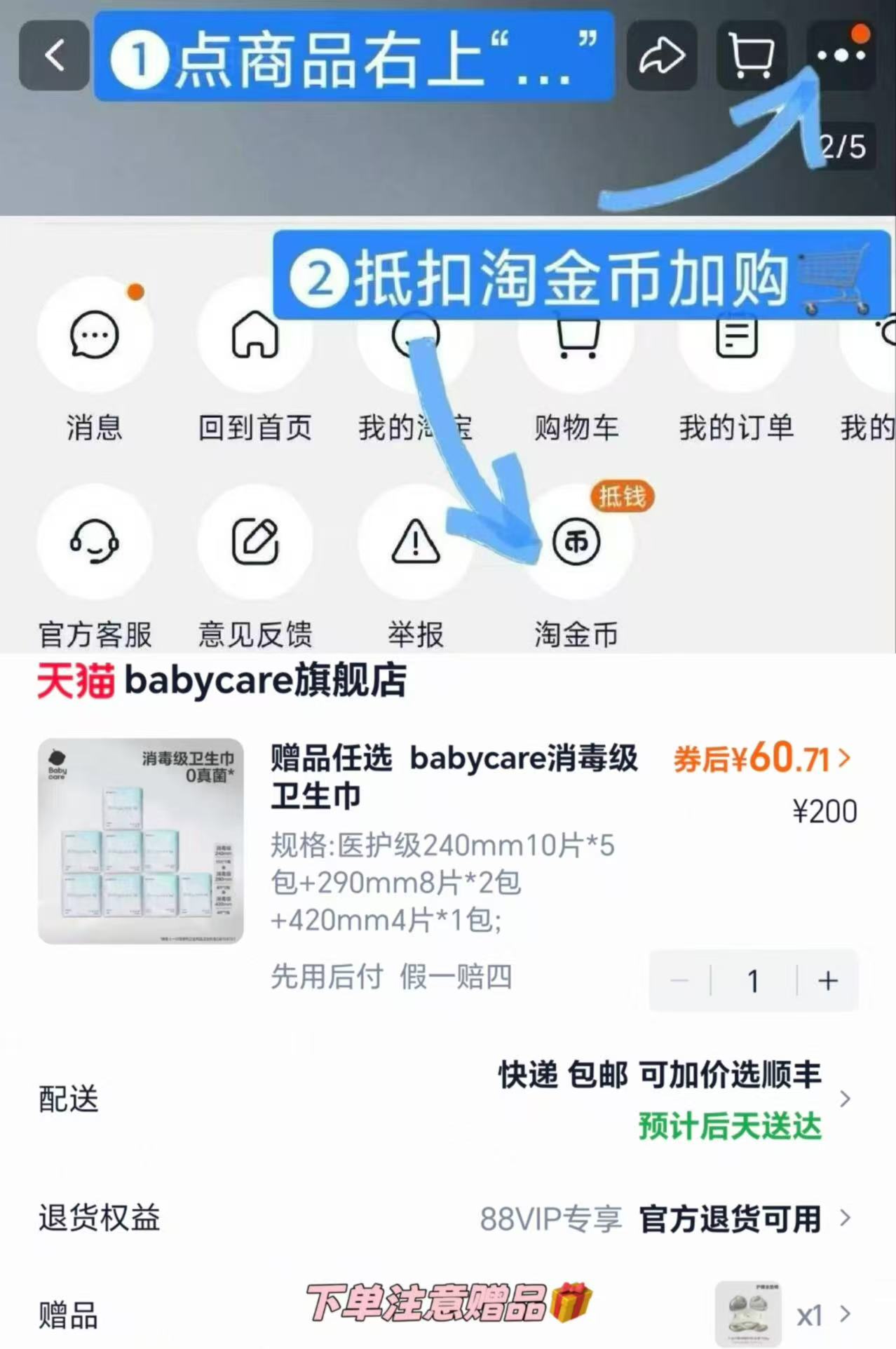Open the 购物车 shopping cart icon
This screenshot has width=896, height=1349.
tap(573, 337)
